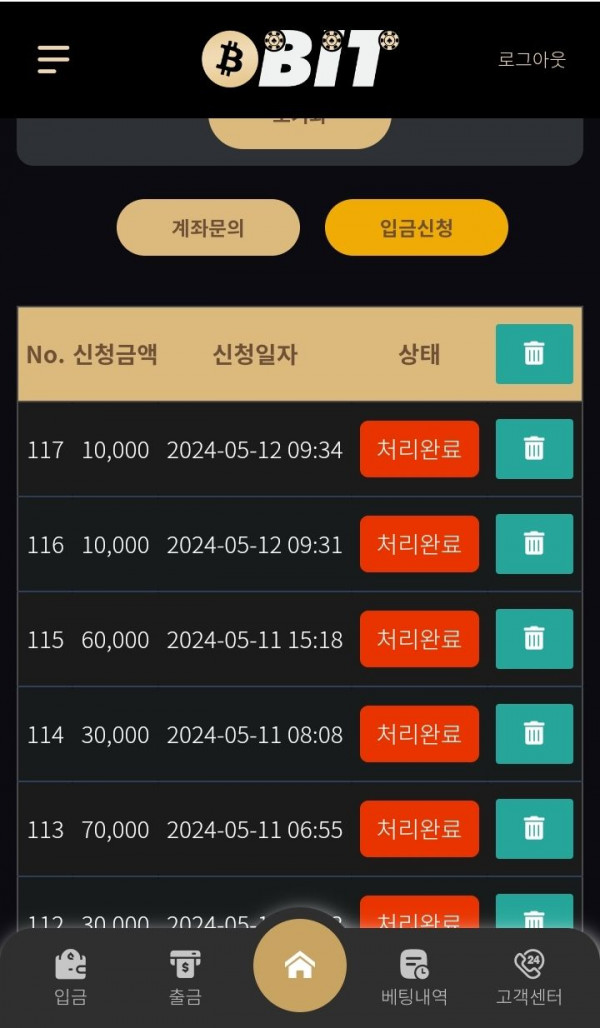600x1028 pixels.
Task: Tap 처리완료 status on request 115
Action: click(x=419, y=639)
